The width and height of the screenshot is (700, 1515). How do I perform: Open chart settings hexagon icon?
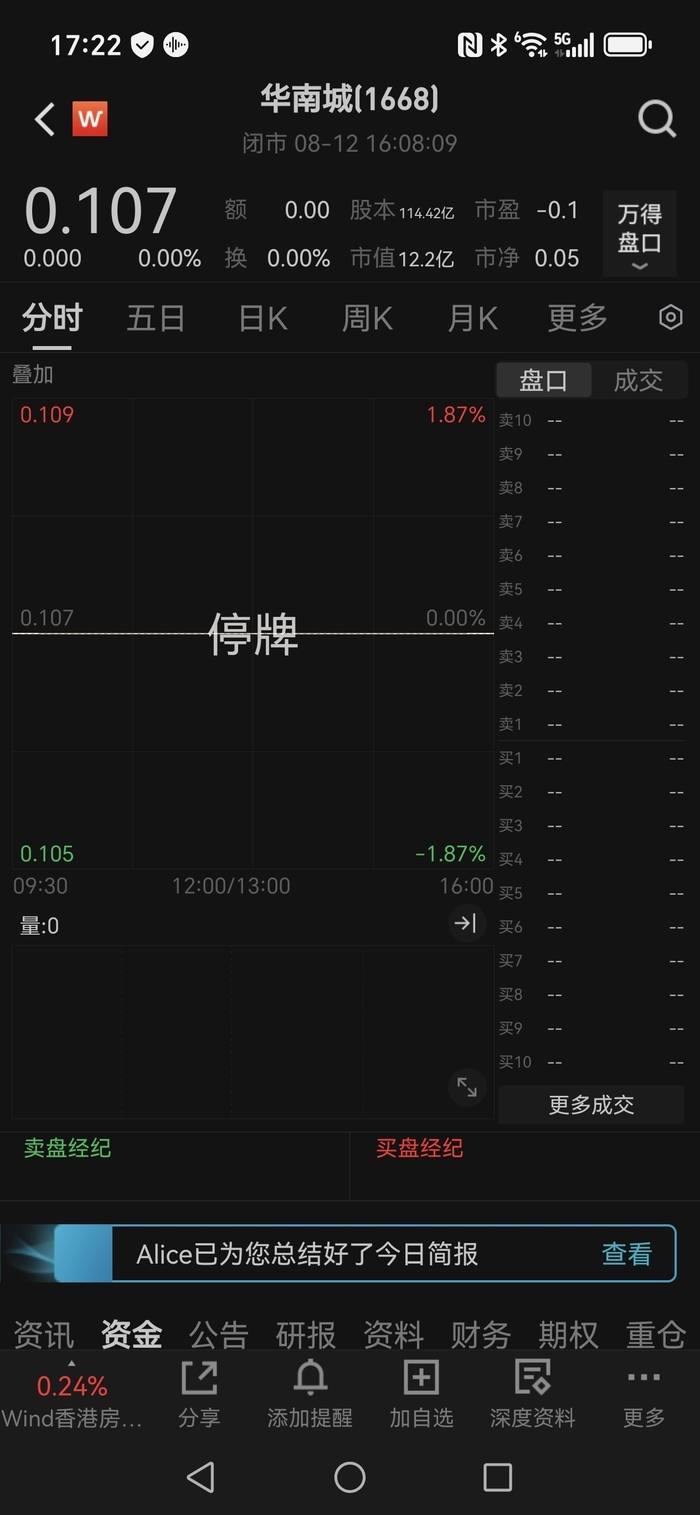coord(671,318)
